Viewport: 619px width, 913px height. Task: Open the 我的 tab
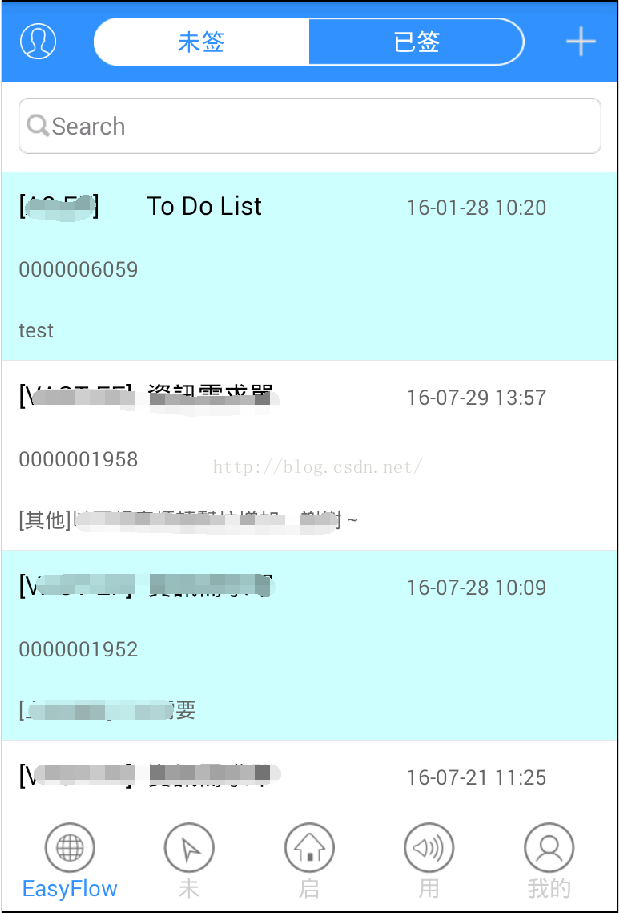(549, 860)
